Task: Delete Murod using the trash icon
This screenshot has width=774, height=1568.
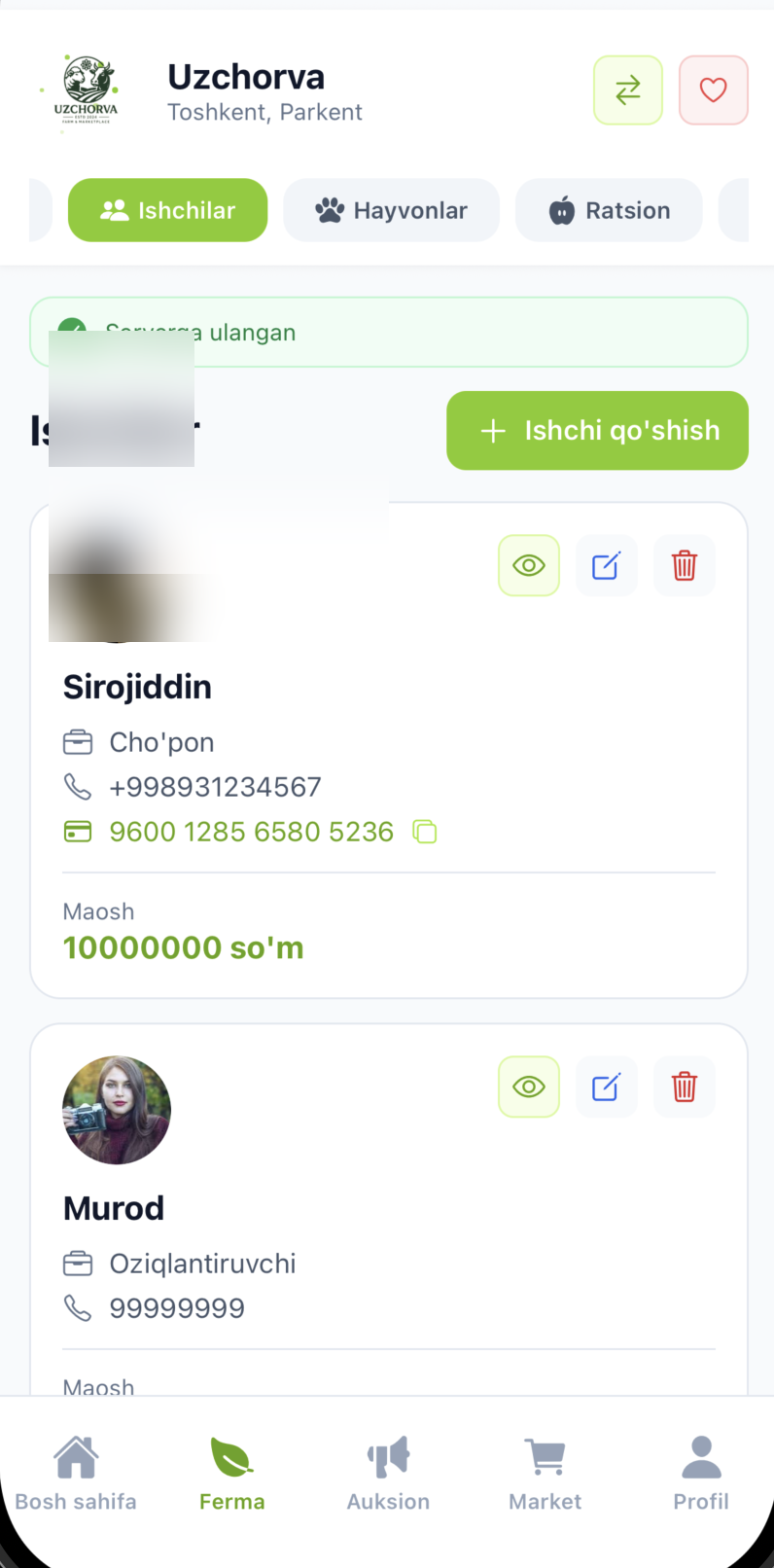Action: click(x=684, y=1087)
